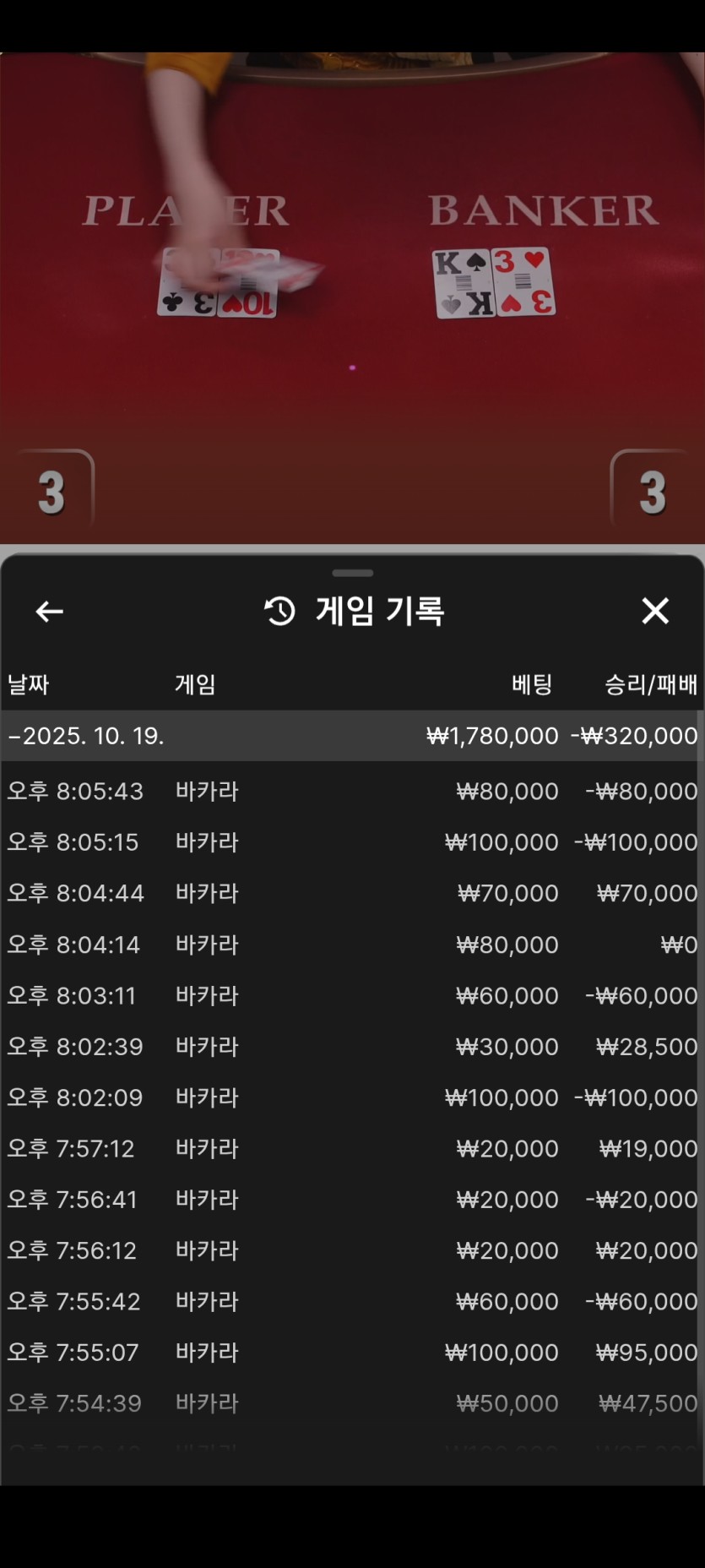Open the 오후 7:55:42 바카라 record

point(352,1301)
